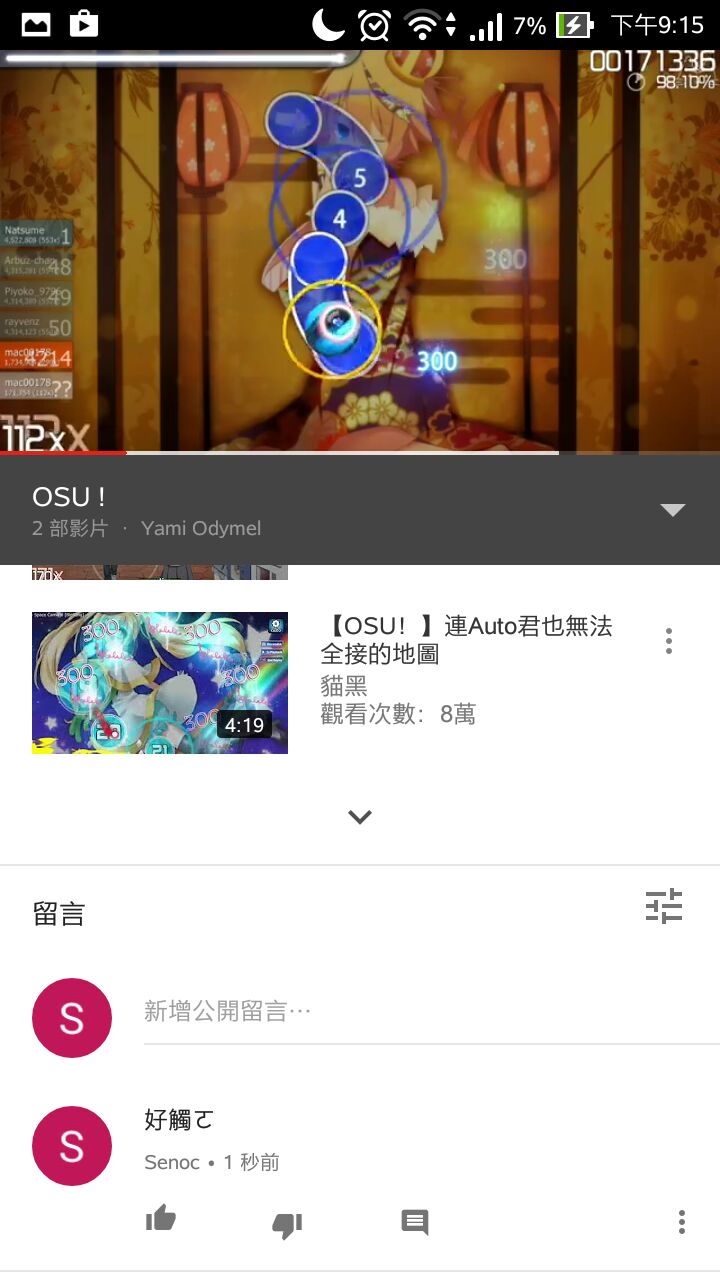Tap the 新增公開留言 comment field
720x1280 pixels.
point(432,1012)
